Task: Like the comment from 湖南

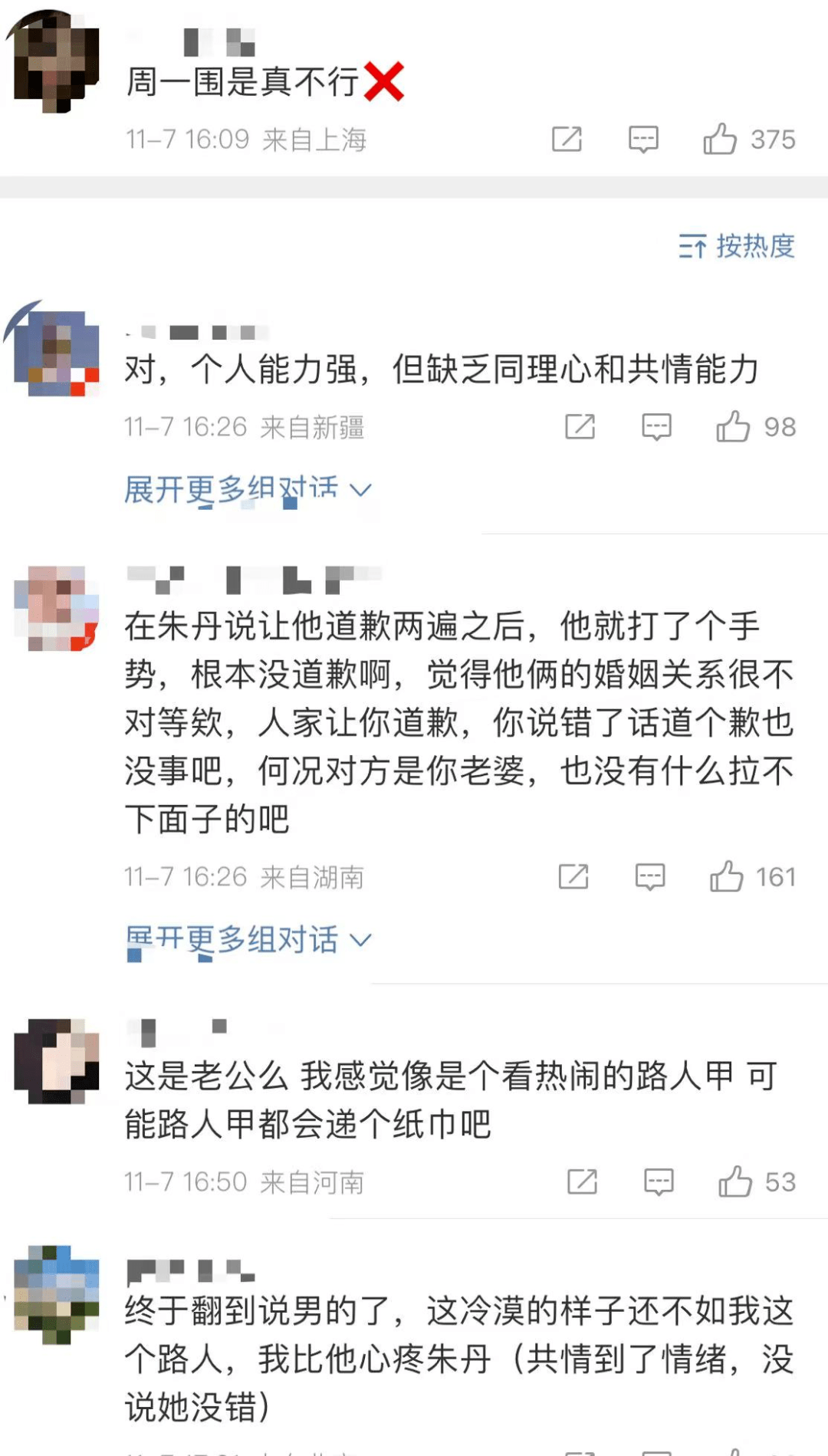Action: tap(727, 876)
